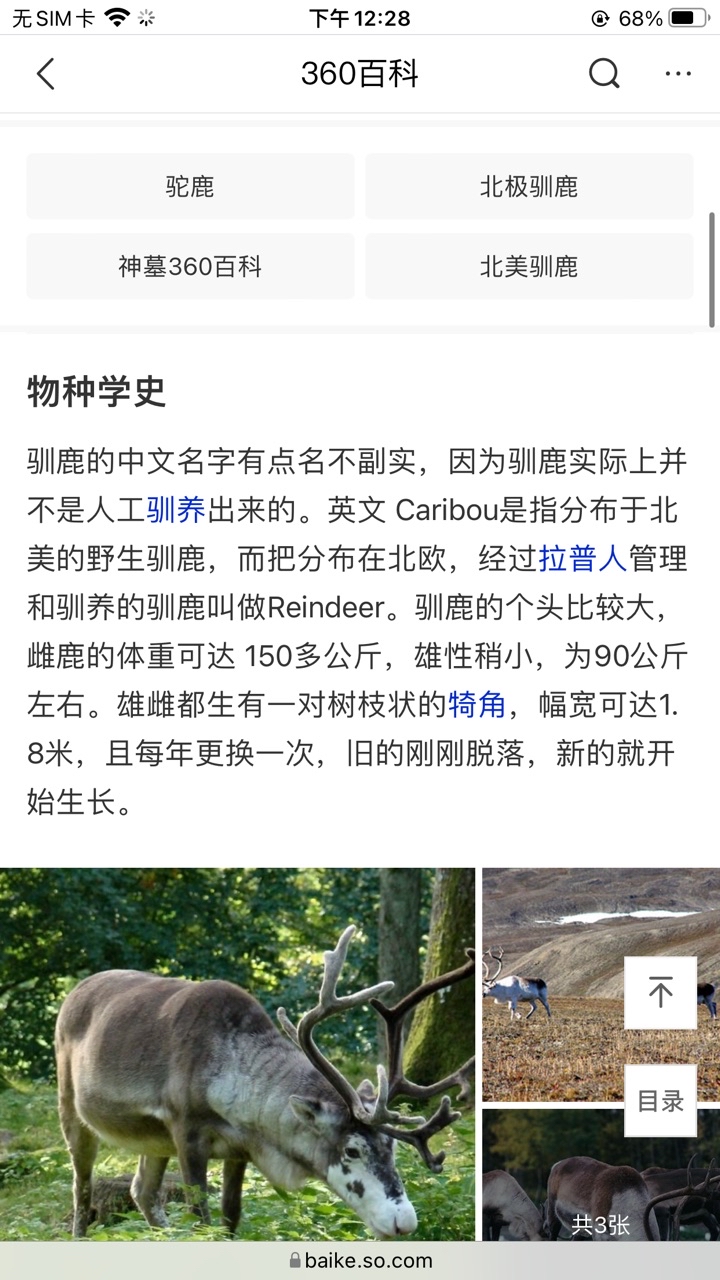Follow the 拉普人 link in the text
The image size is (720, 1280).
(582, 558)
